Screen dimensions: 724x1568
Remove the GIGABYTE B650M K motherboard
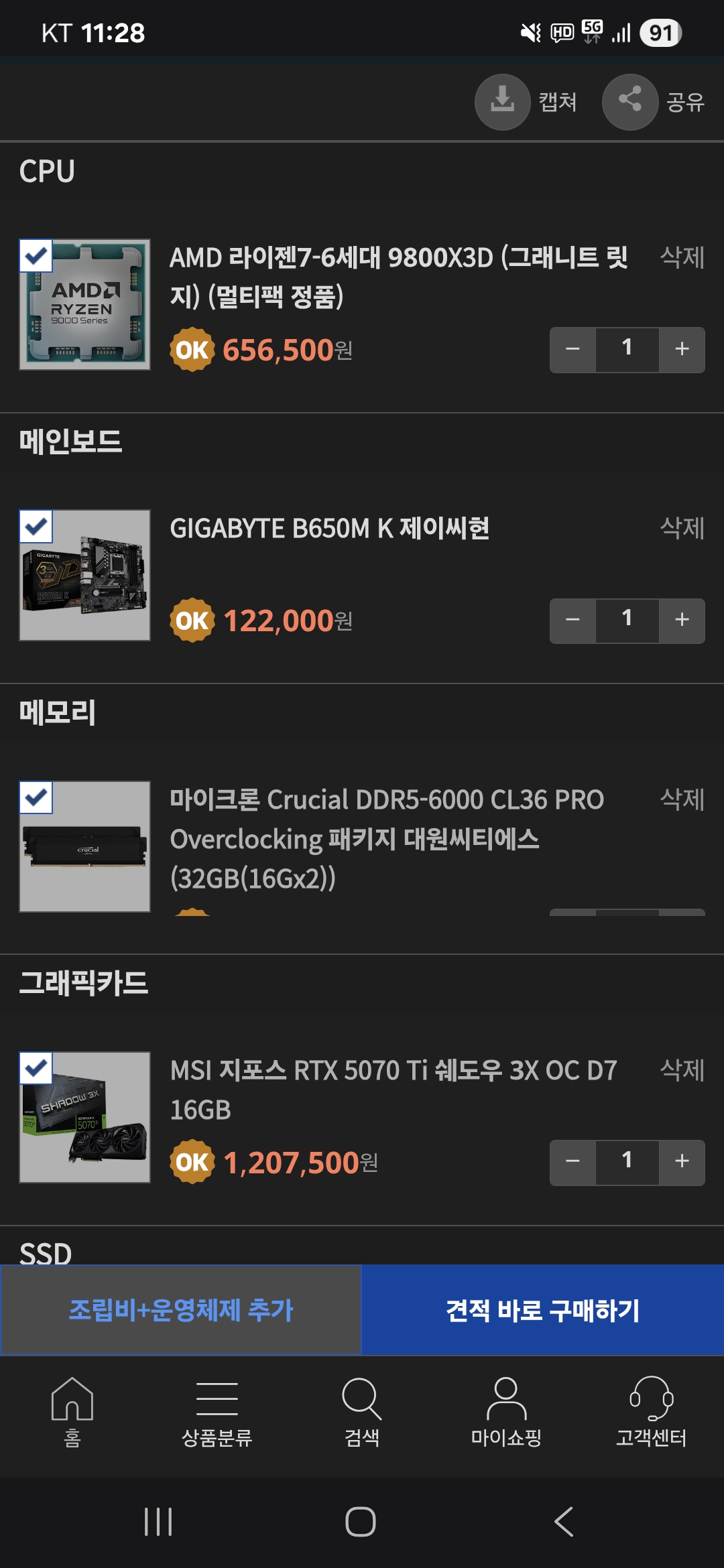pos(682,528)
